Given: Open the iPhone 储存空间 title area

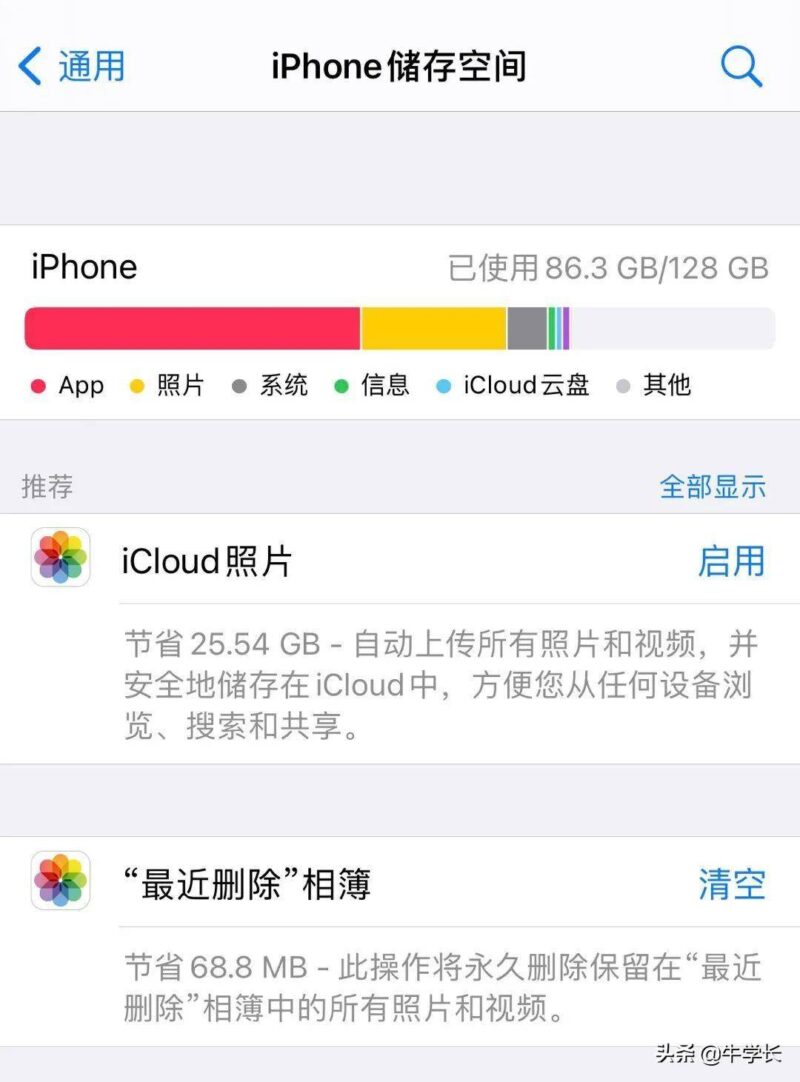Looking at the screenshot, I should coord(400,66).
